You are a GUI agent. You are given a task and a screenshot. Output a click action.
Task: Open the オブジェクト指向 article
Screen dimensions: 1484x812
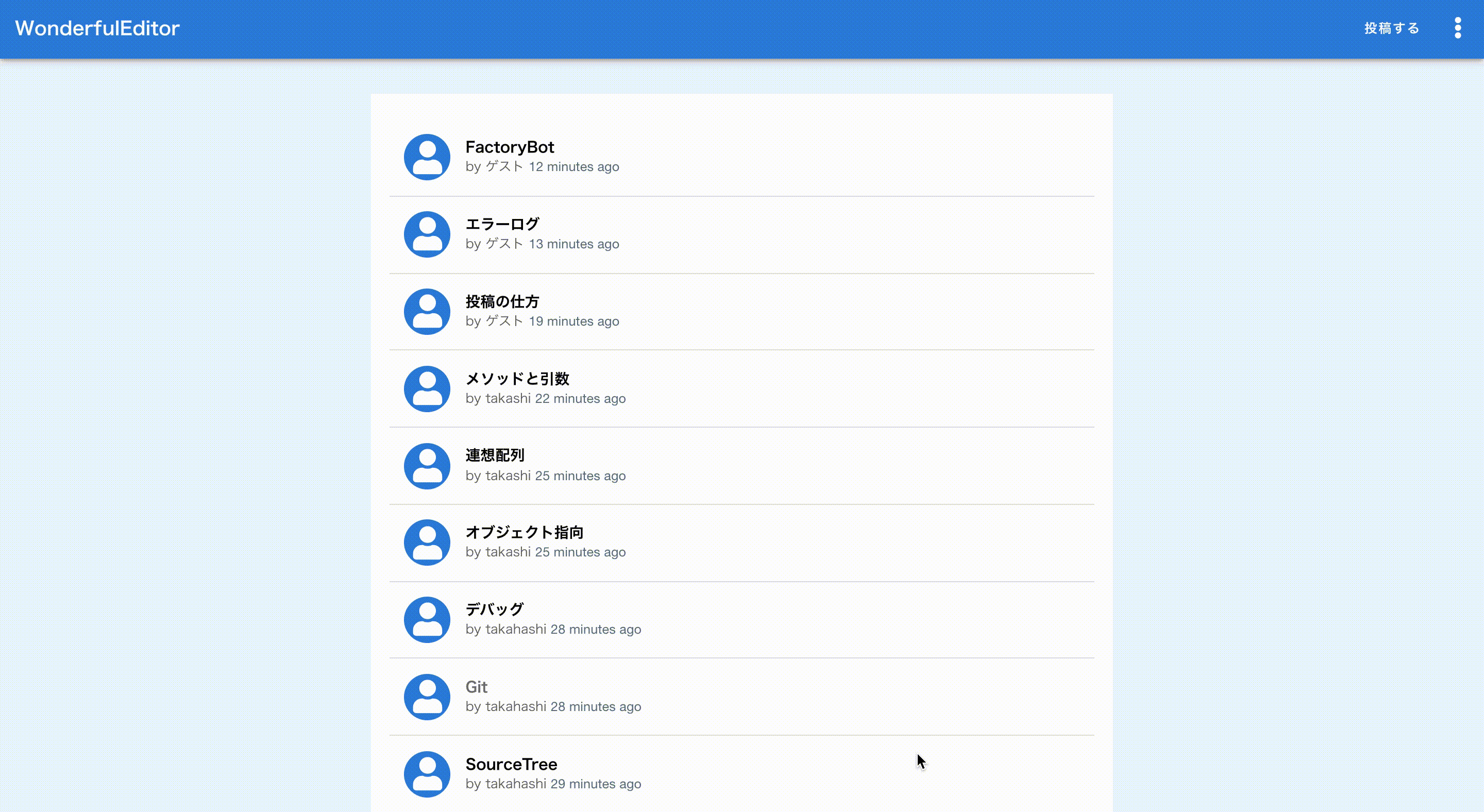(524, 532)
